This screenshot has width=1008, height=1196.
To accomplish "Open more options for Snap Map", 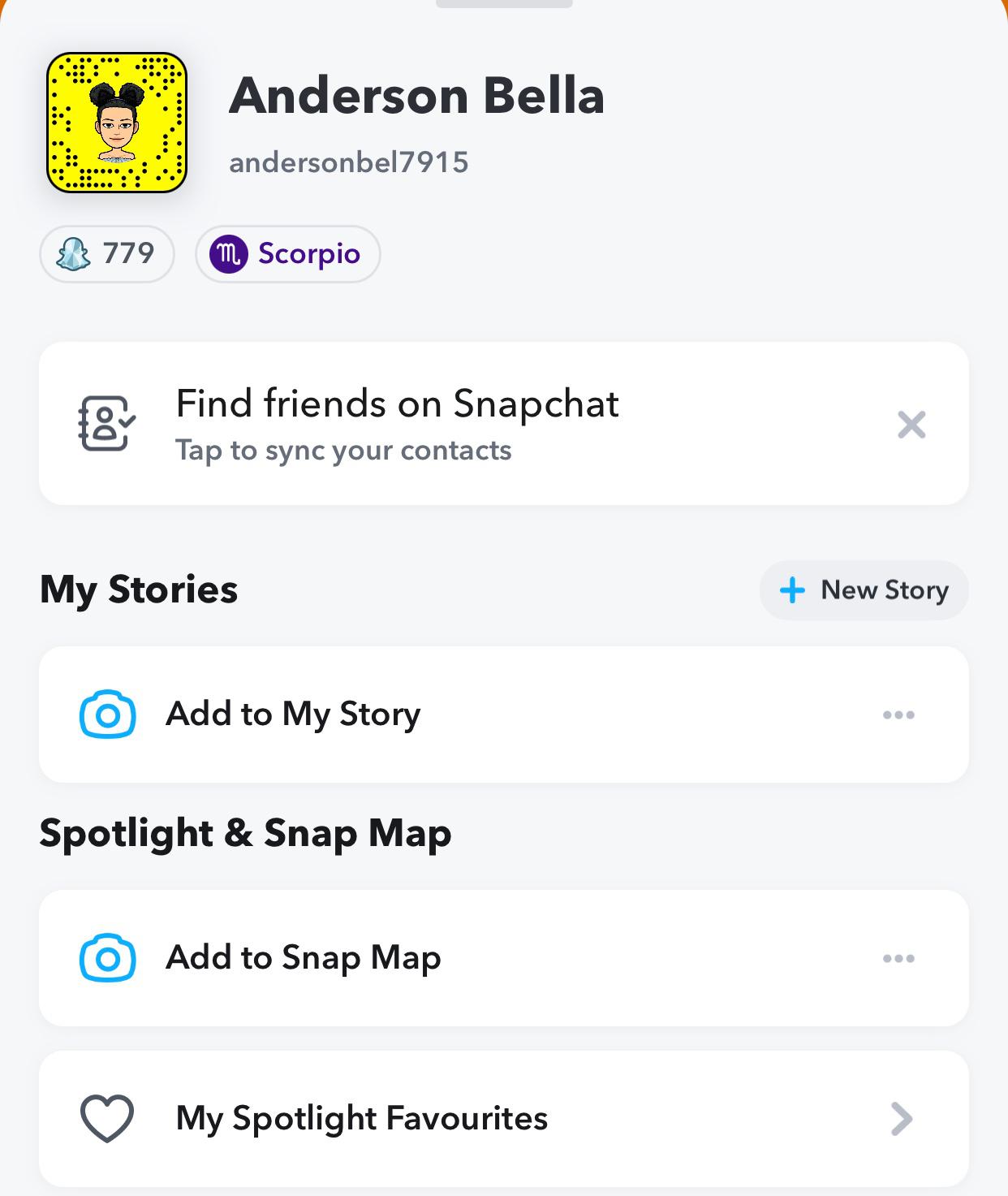I will pos(898,958).
